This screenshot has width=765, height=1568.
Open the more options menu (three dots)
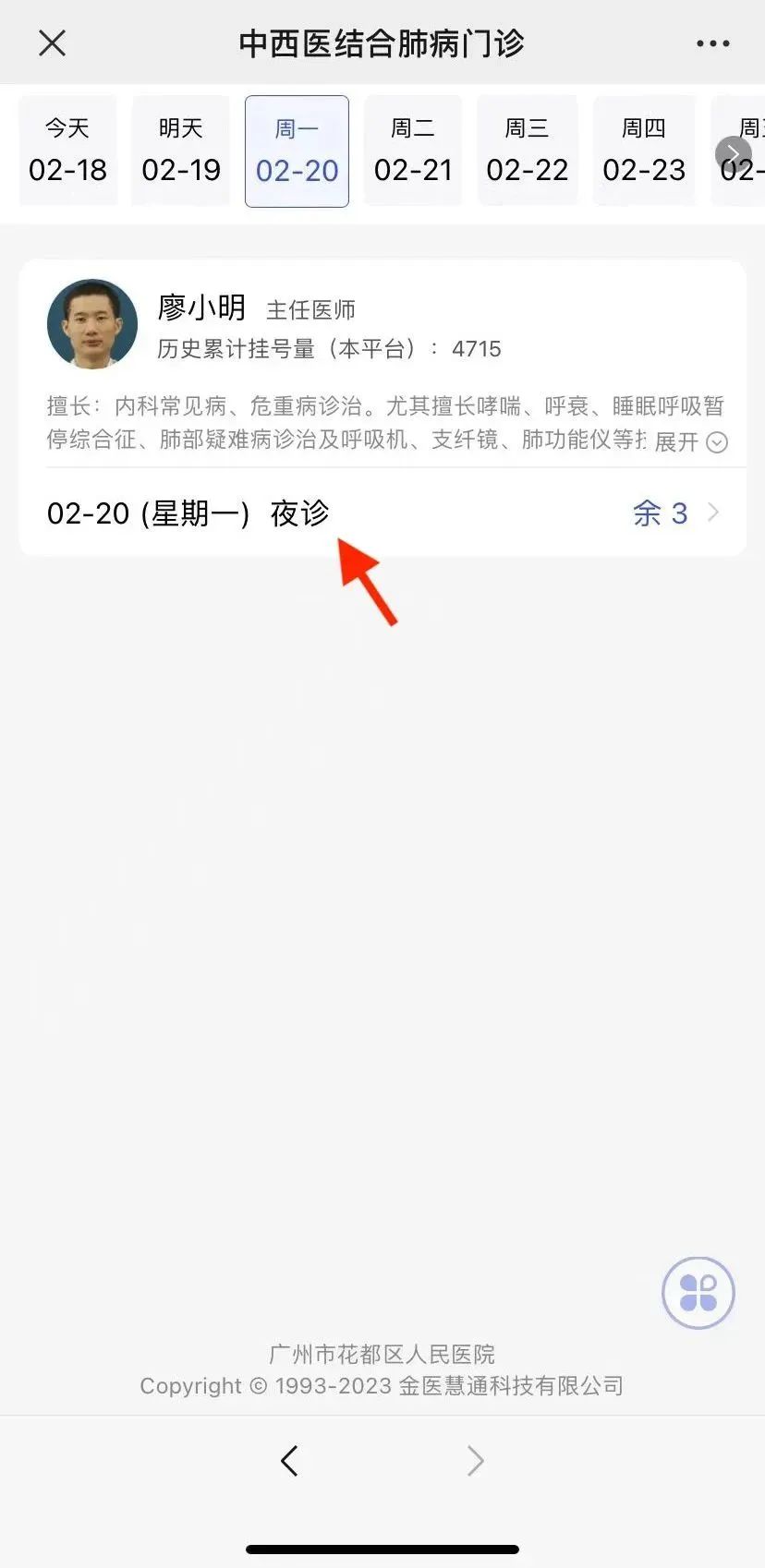coord(711,42)
